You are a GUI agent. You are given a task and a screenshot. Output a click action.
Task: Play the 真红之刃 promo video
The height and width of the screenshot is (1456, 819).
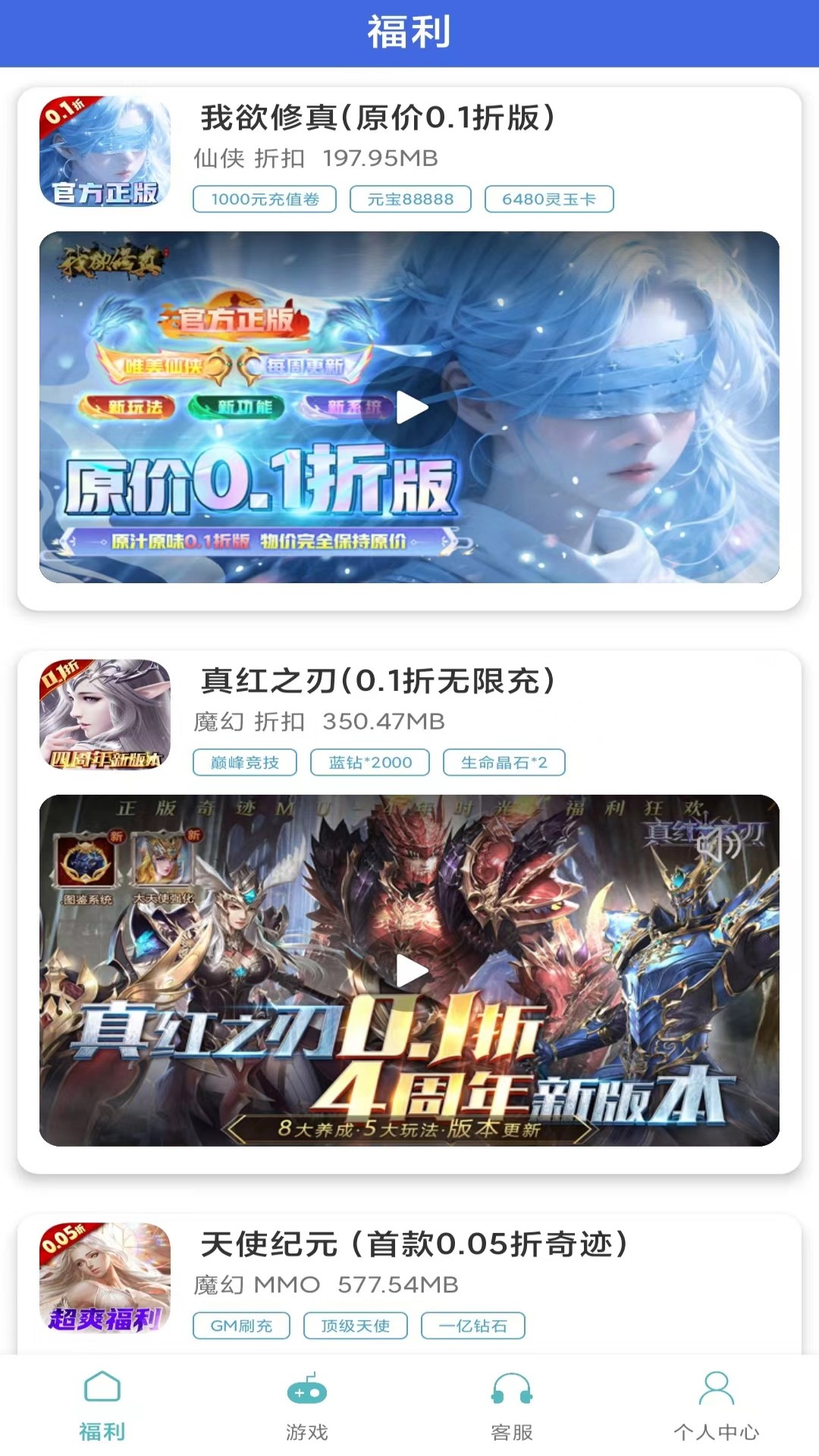(x=410, y=971)
